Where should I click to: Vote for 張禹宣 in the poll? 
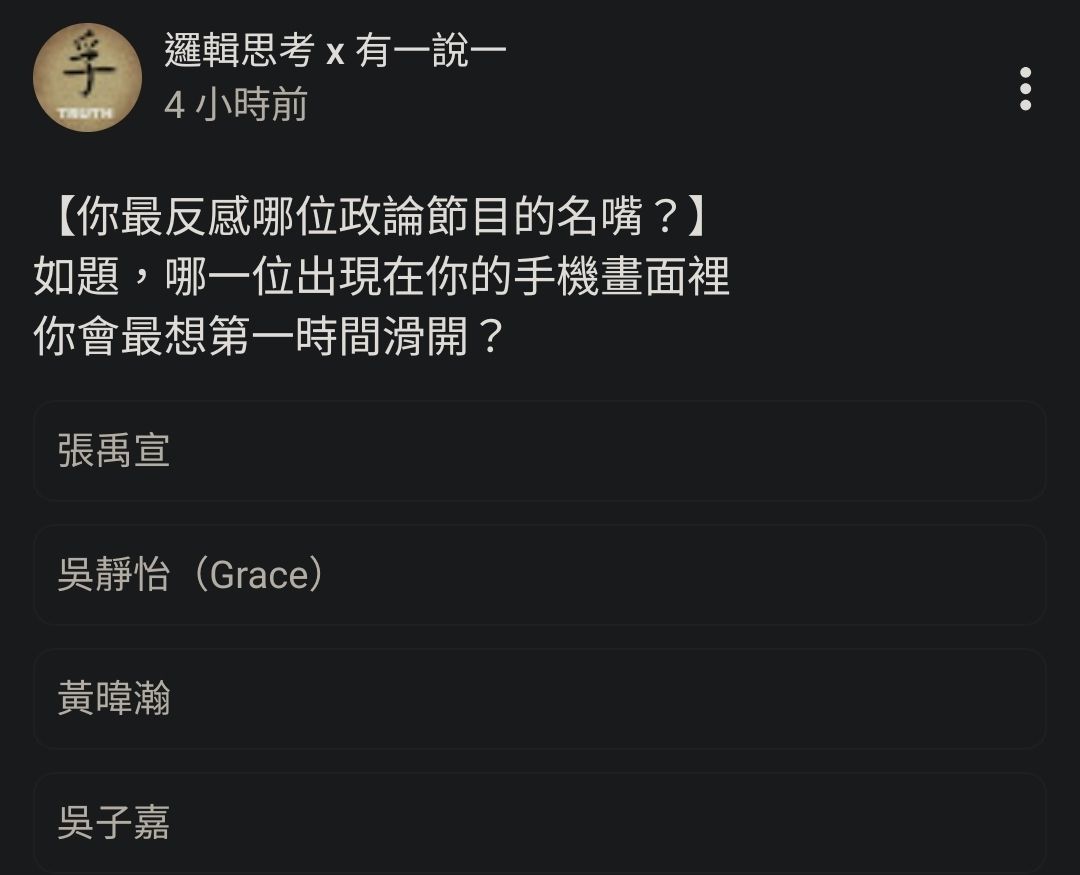(540, 451)
